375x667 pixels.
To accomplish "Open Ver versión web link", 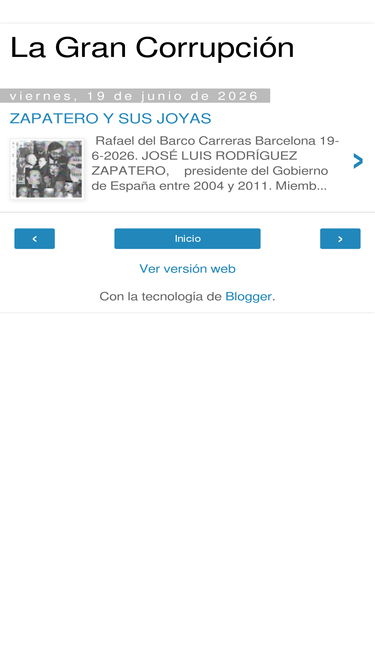I will pyautogui.click(x=188, y=269).
